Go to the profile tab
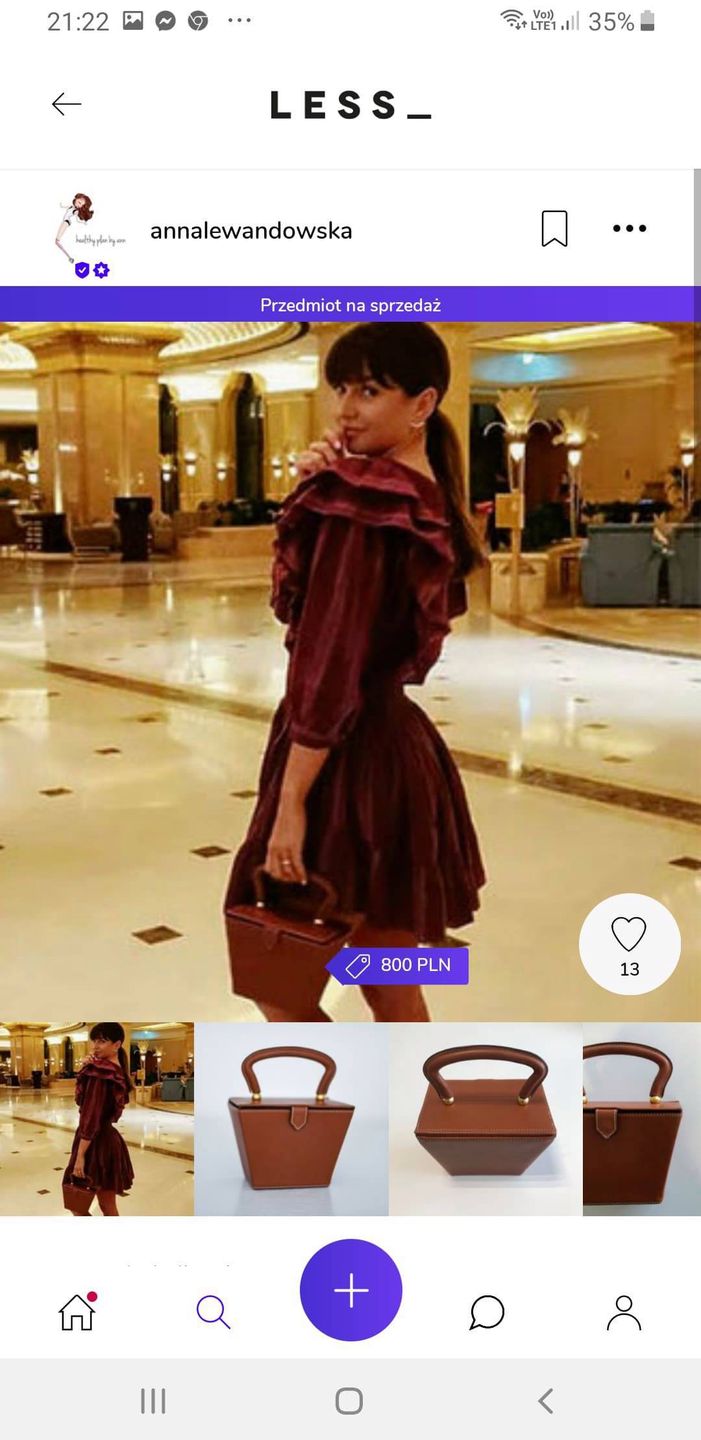 pos(623,1312)
